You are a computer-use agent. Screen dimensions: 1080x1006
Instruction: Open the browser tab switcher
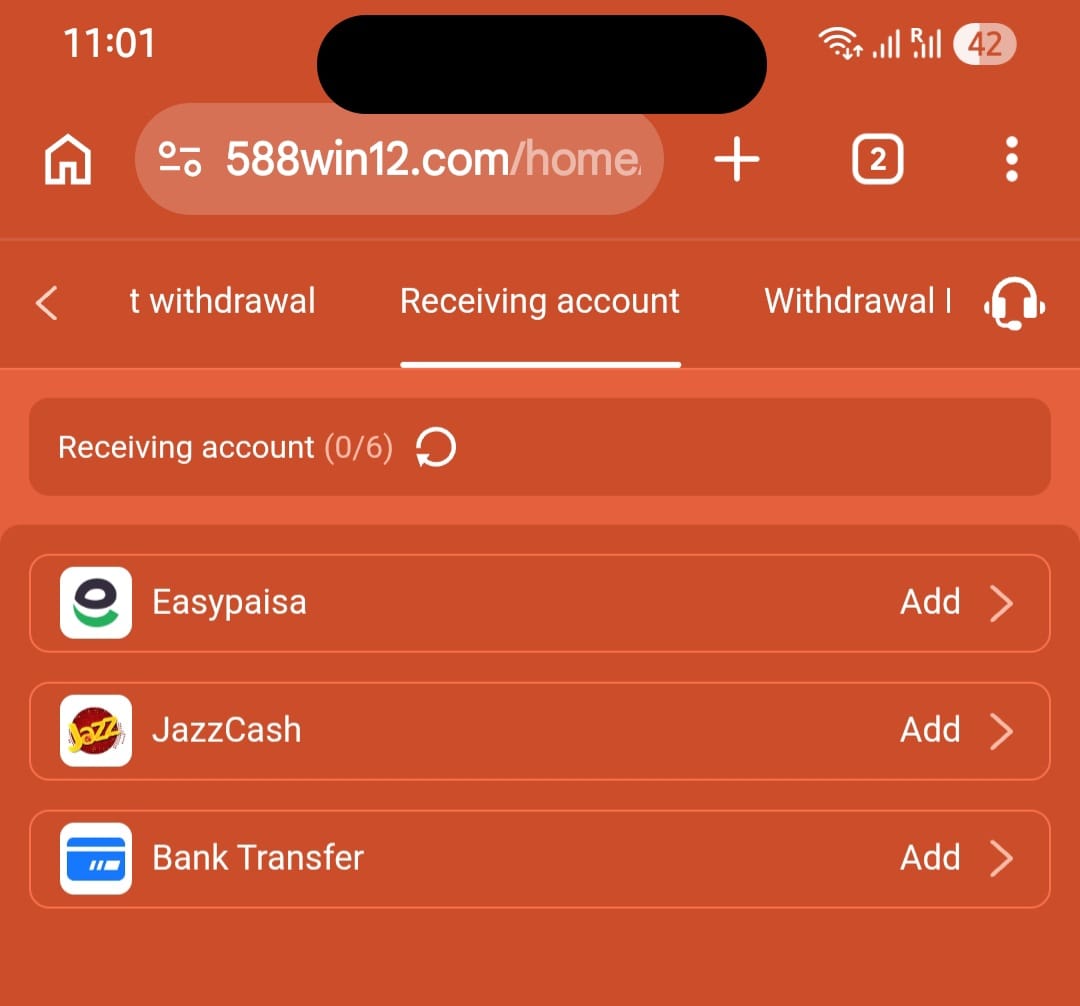(877, 160)
